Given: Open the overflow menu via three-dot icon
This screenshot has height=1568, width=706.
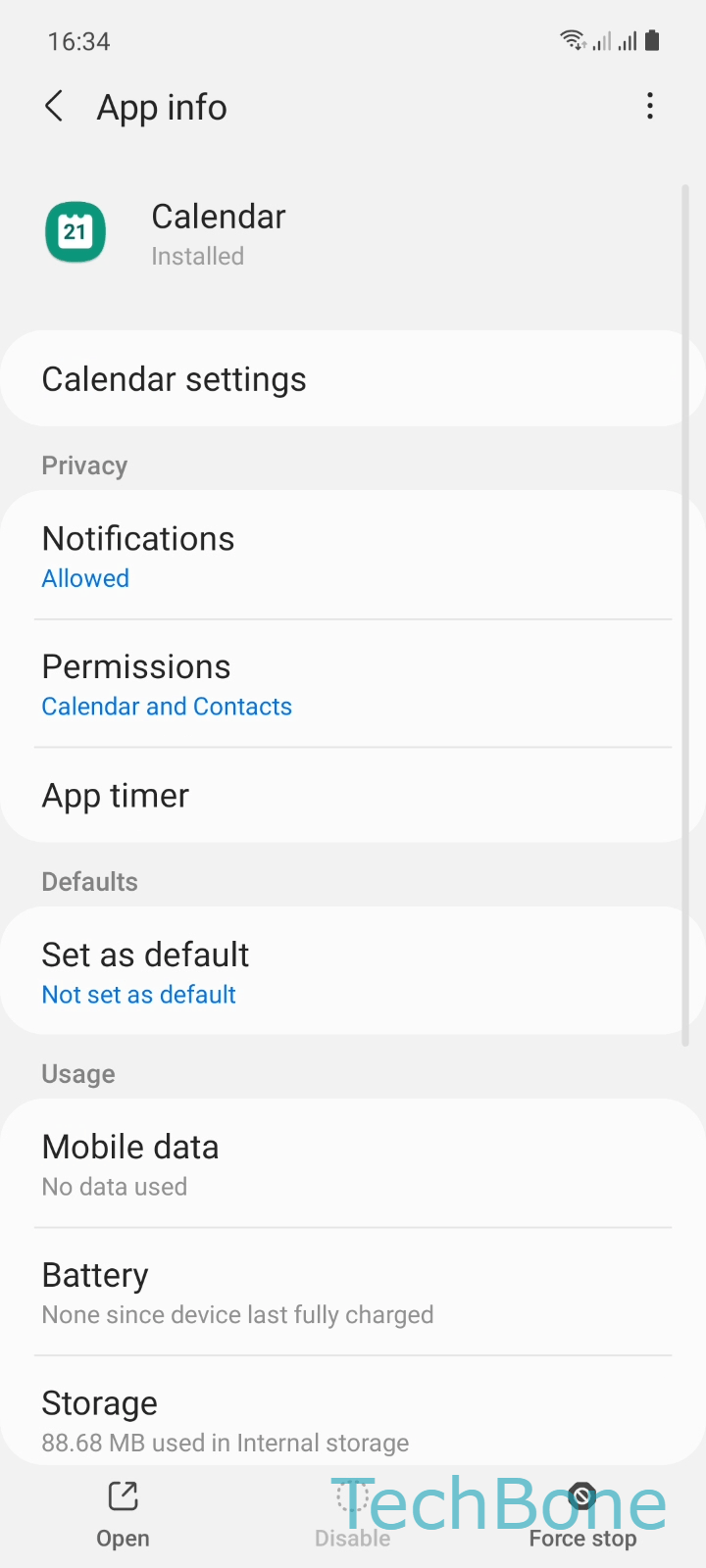Looking at the screenshot, I should click(x=650, y=106).
